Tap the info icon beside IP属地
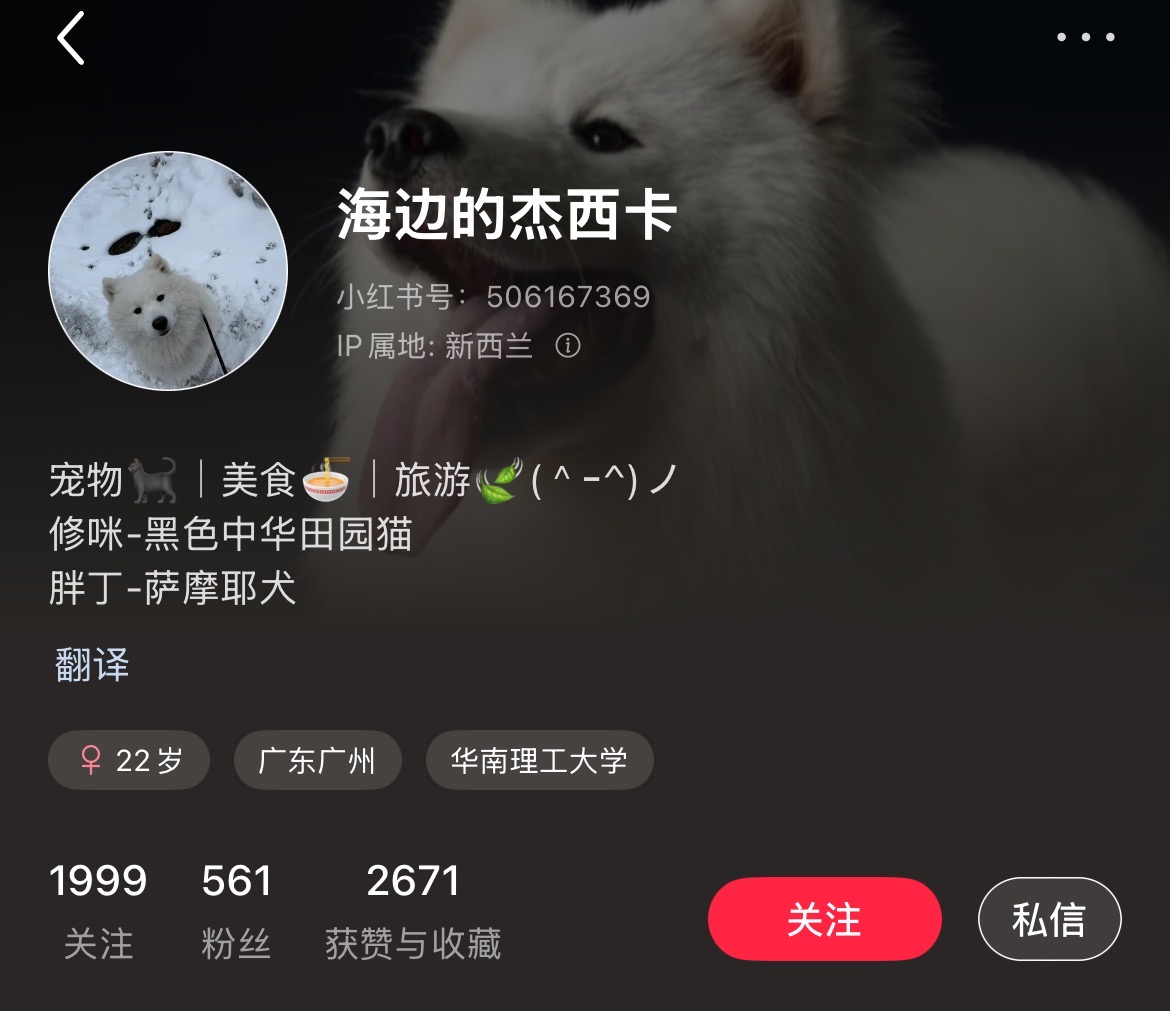 (x=568, y=346)
